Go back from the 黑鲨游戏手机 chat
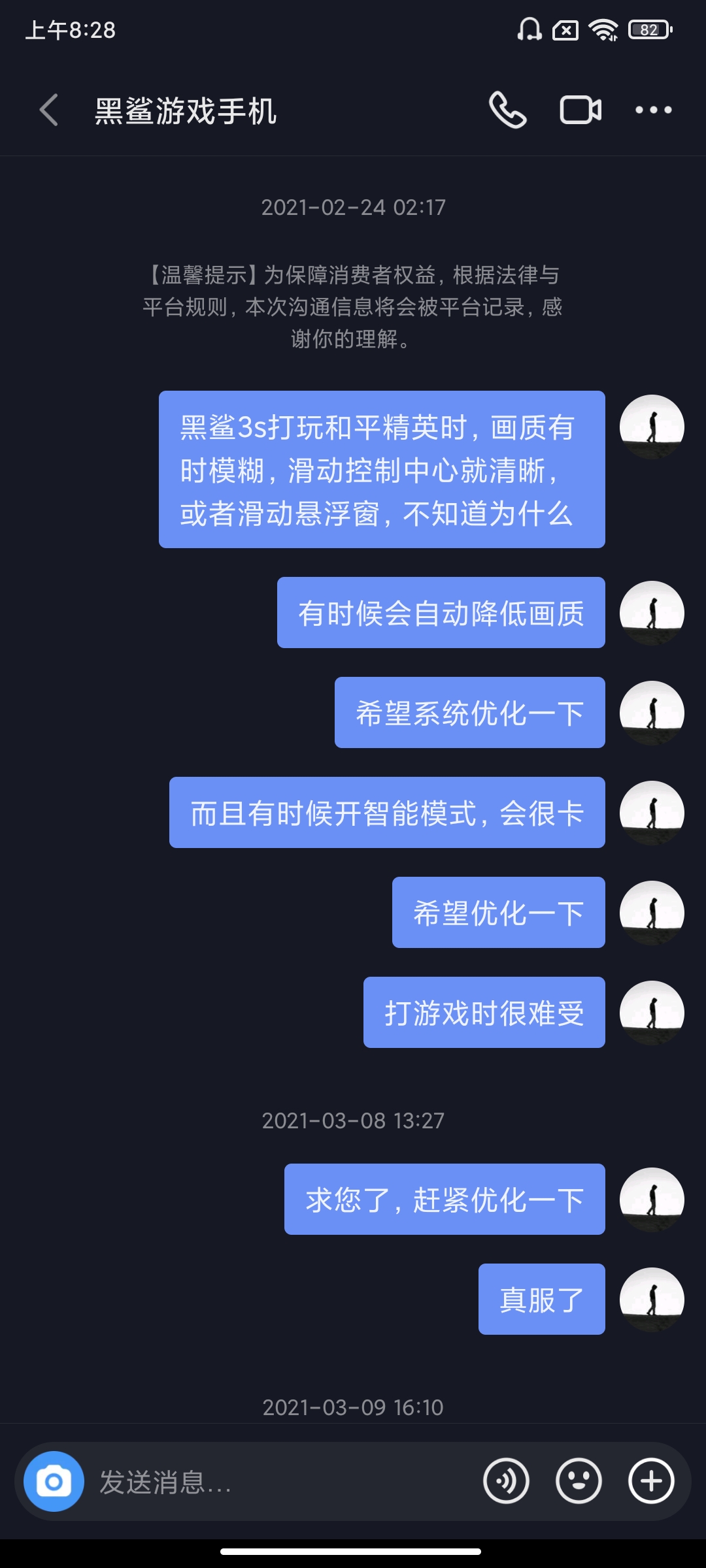The width and height of the screenshot is (706, 1568). (49, 110)
